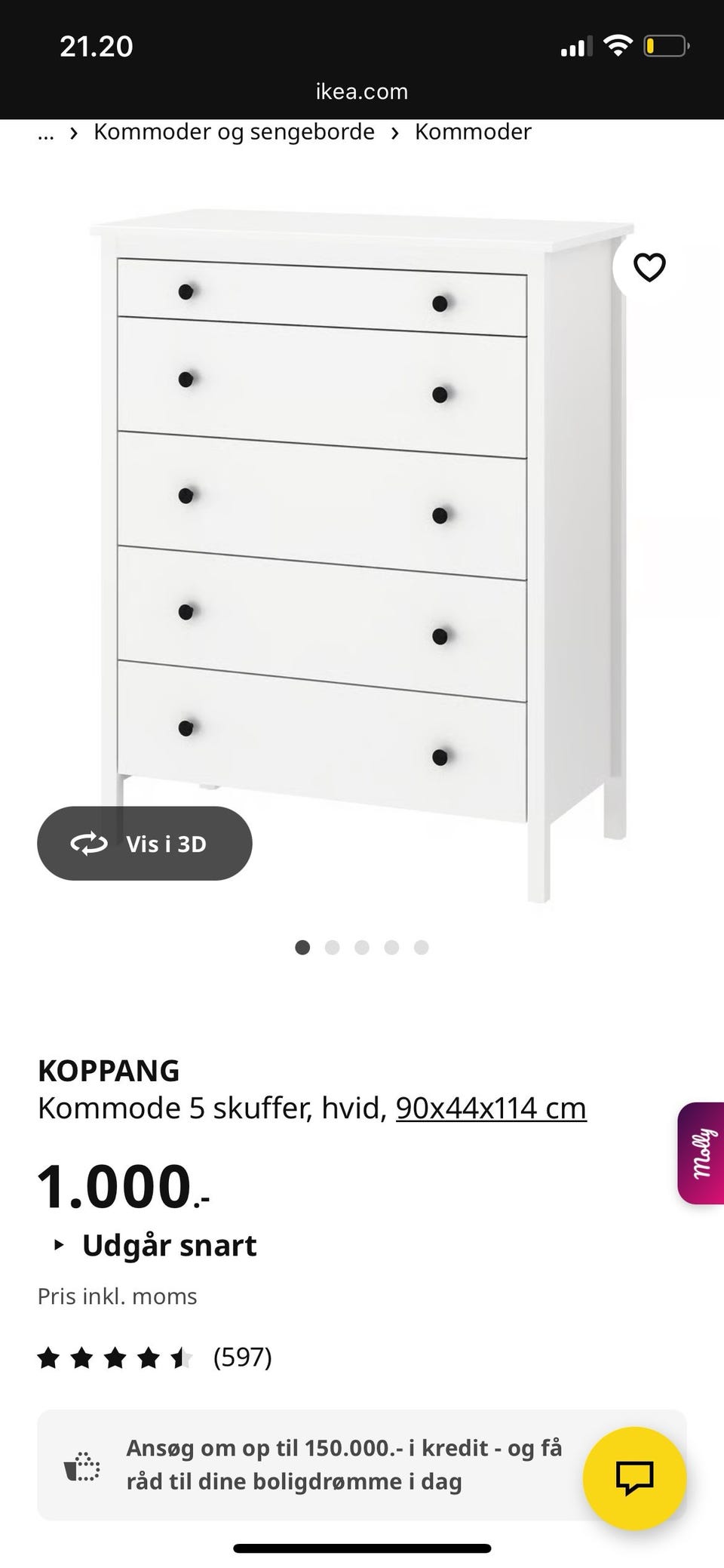Open the Molly side tab

(x=701, y=1152)
